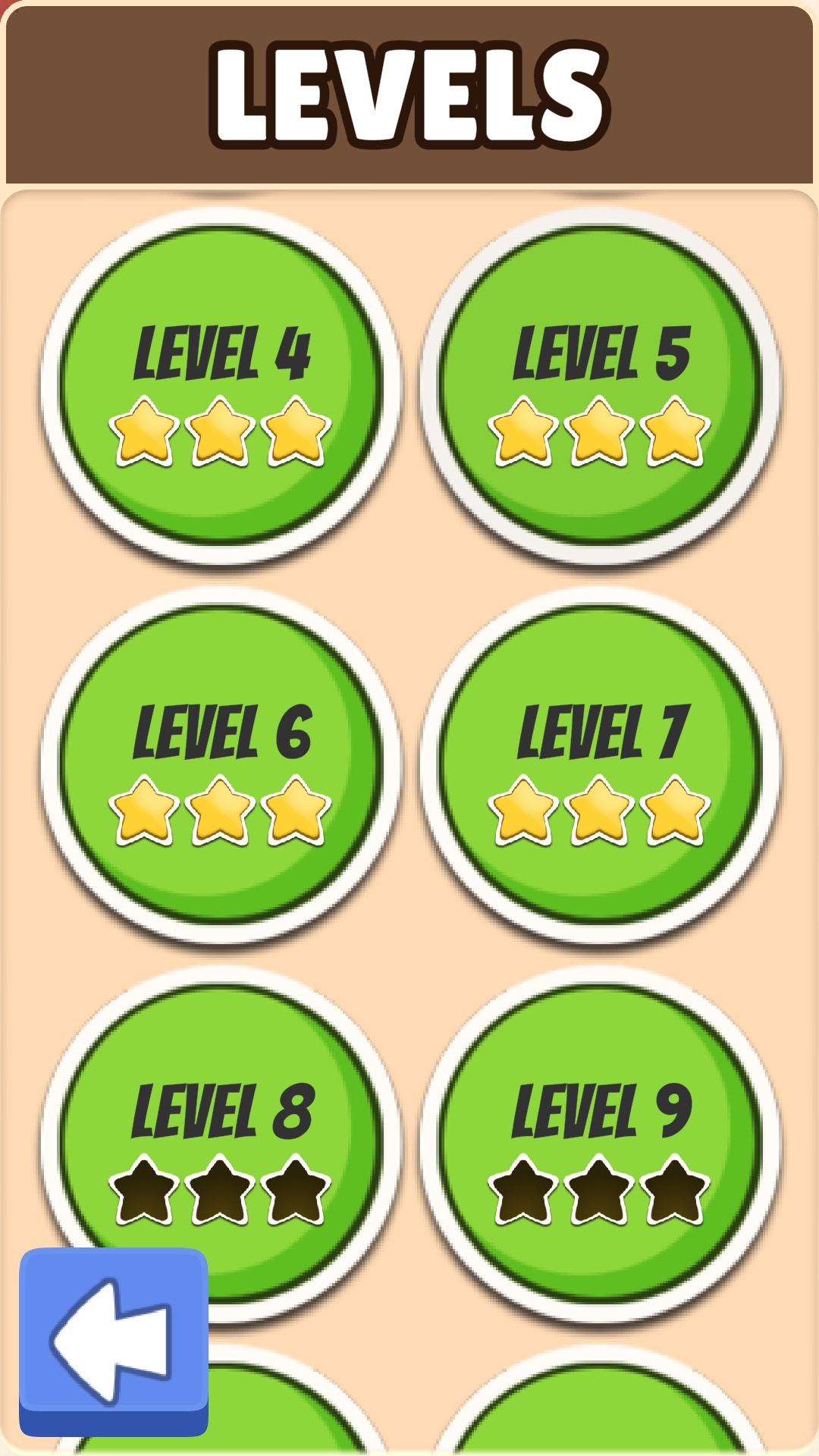819x1456 pixels.
Task: Open Level 5
Action: click(600, 387)
